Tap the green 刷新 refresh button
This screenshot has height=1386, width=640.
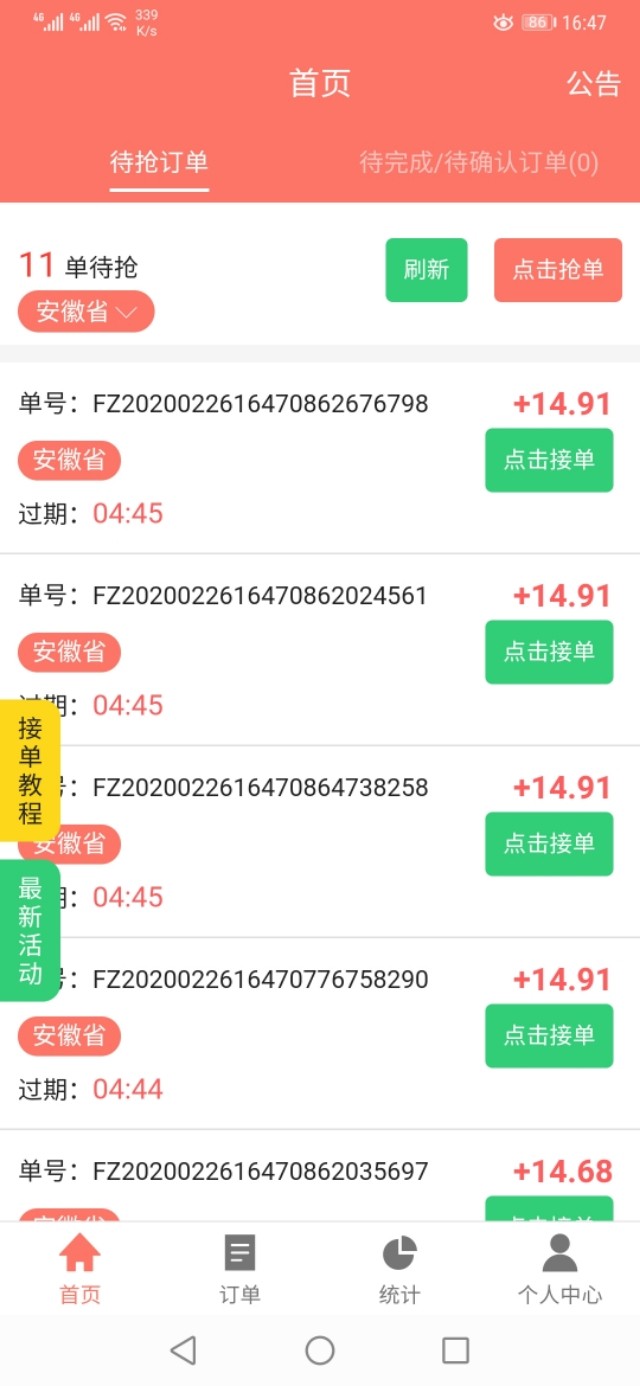[x=426, y=270]
